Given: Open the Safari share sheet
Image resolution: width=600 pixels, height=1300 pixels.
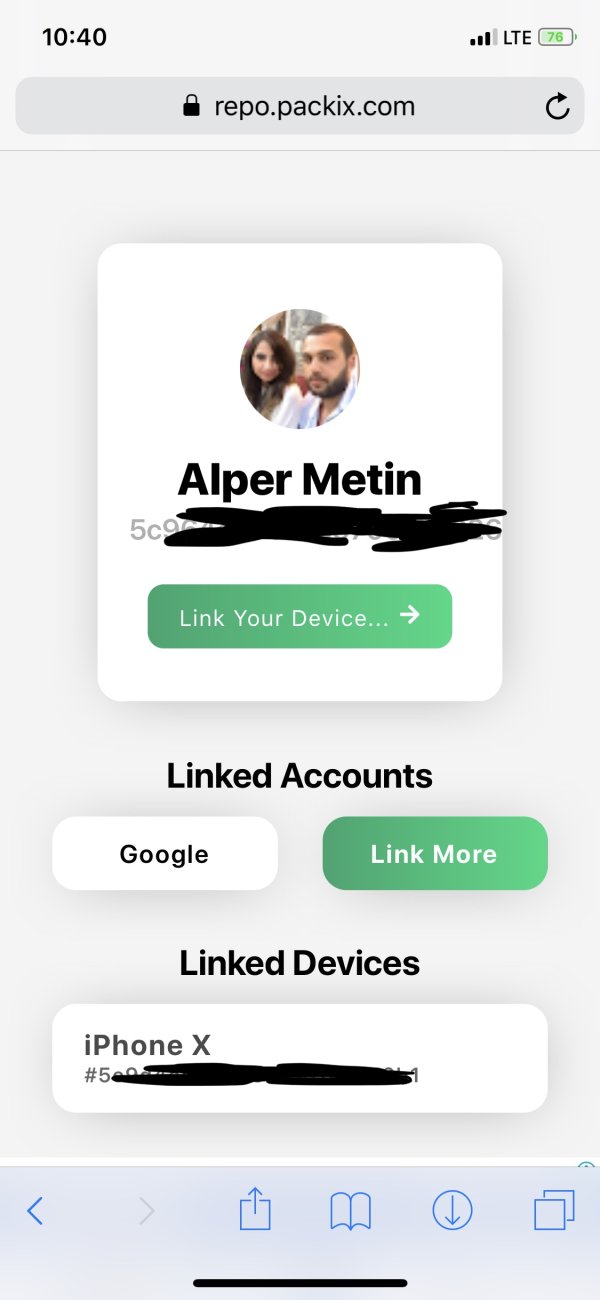Looking at the screenshot, I should tap(255, 1210).
